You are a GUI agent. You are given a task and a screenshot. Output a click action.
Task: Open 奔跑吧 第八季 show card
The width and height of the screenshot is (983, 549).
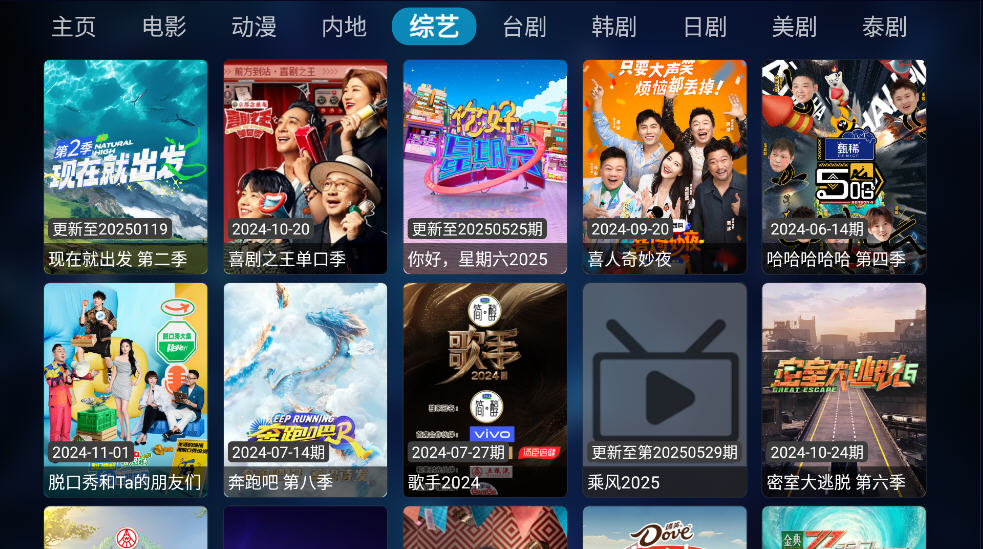tap(305, 389)
